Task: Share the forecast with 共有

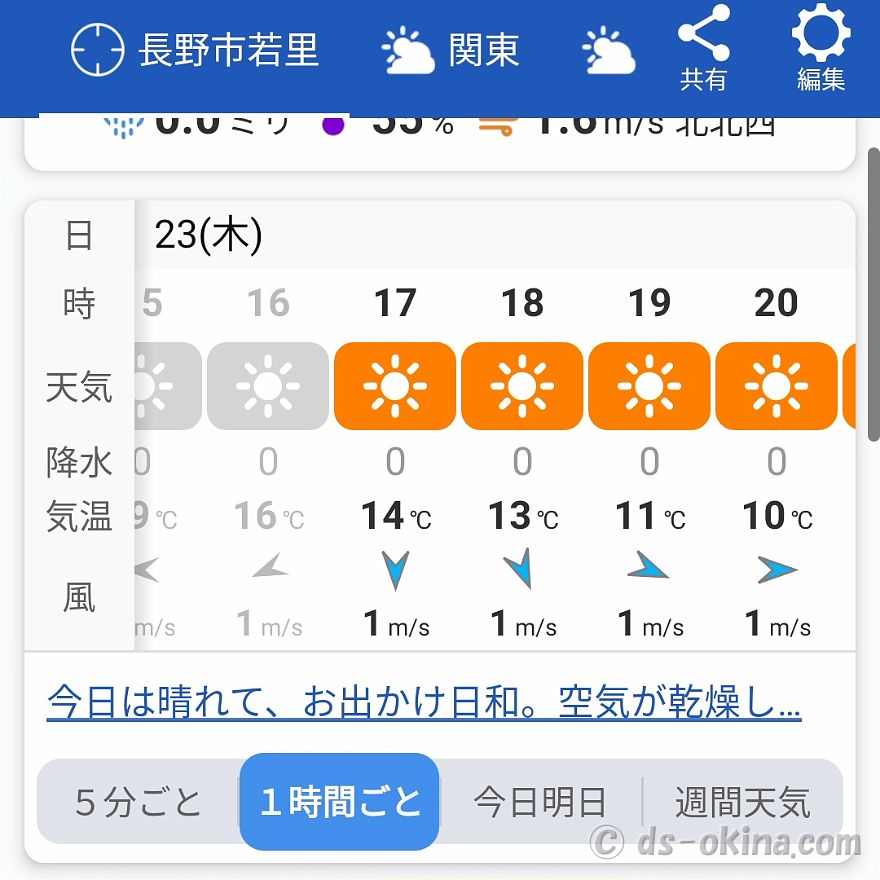Action: coord(703,50)
